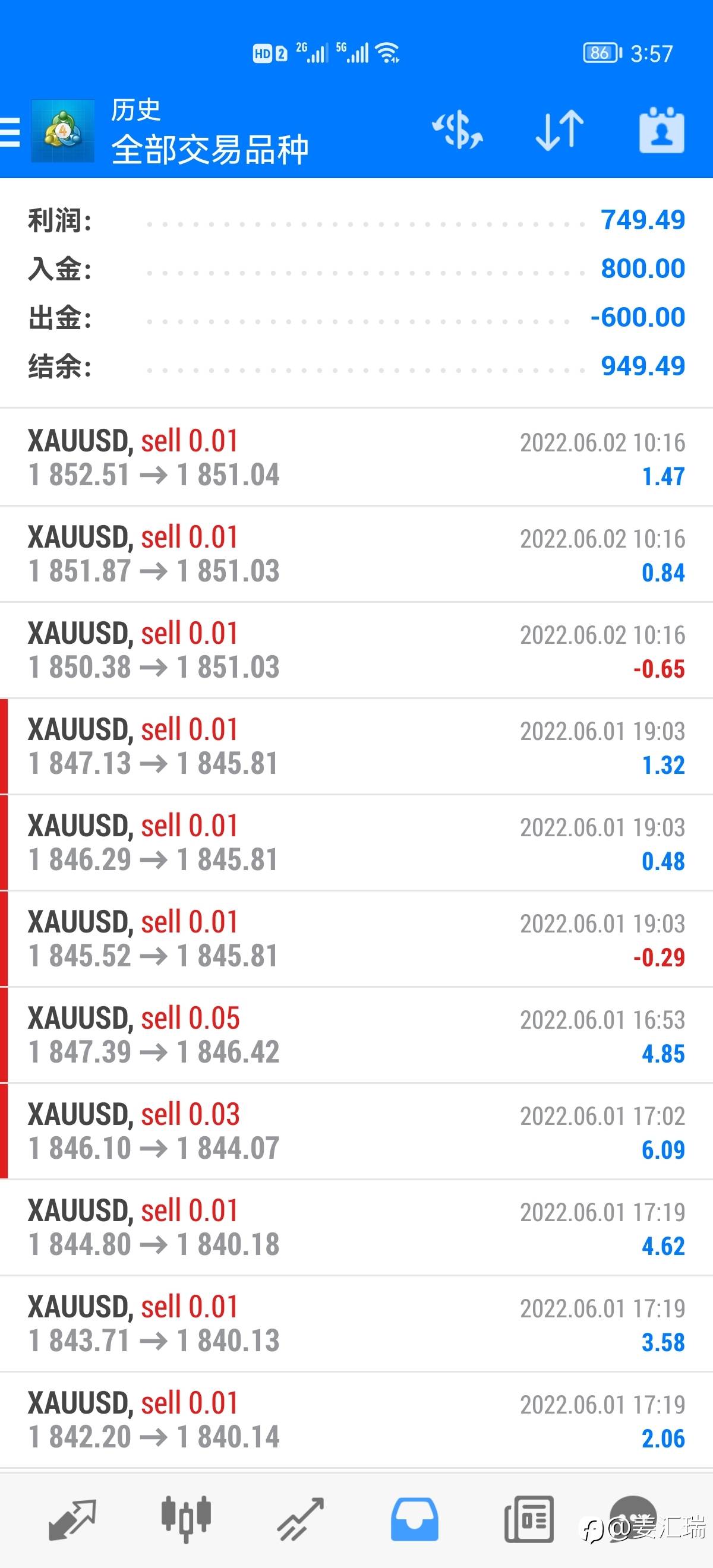This screenshot has width=713, height=1568.
Task: Open the losing trade with -0.65 profit
Action: (356, 650)
